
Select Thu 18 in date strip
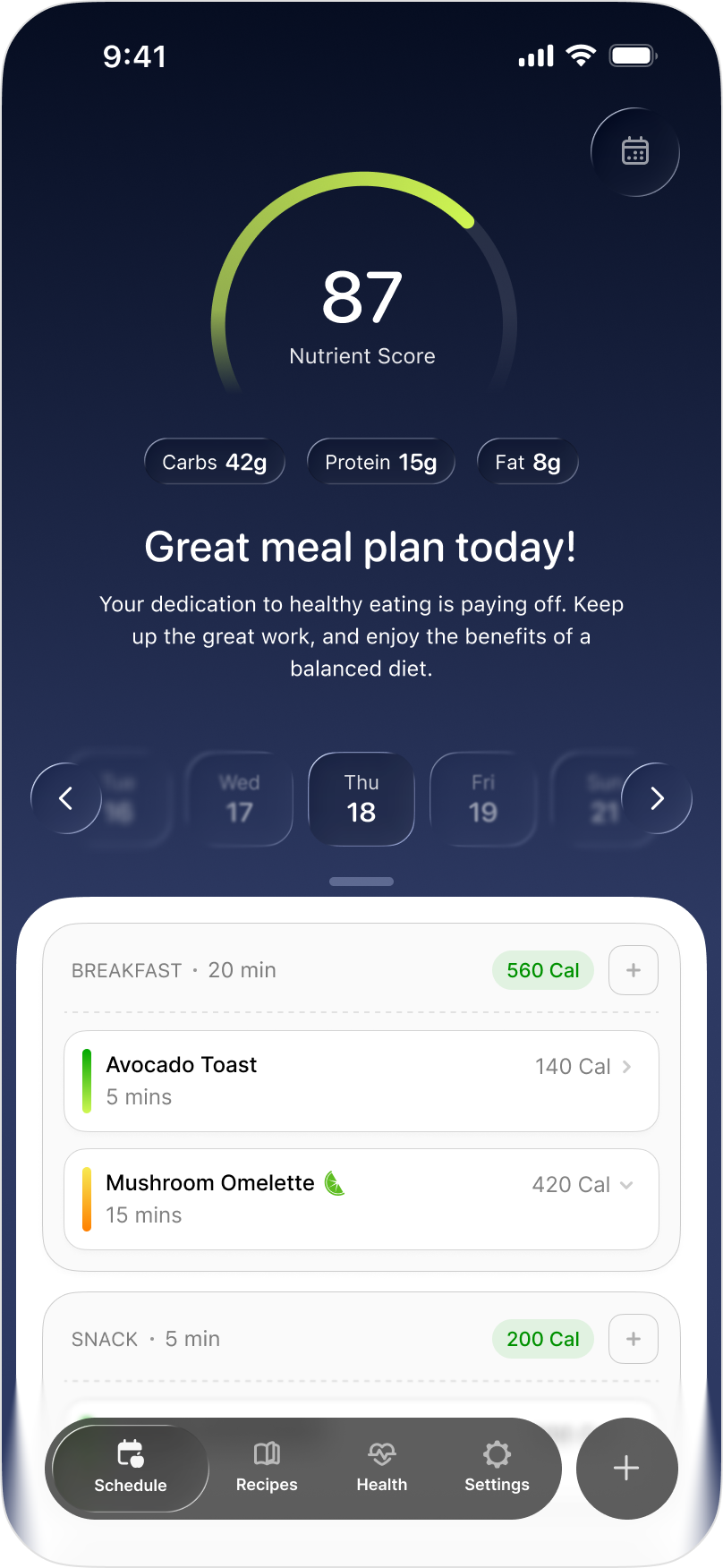[361, 798]
